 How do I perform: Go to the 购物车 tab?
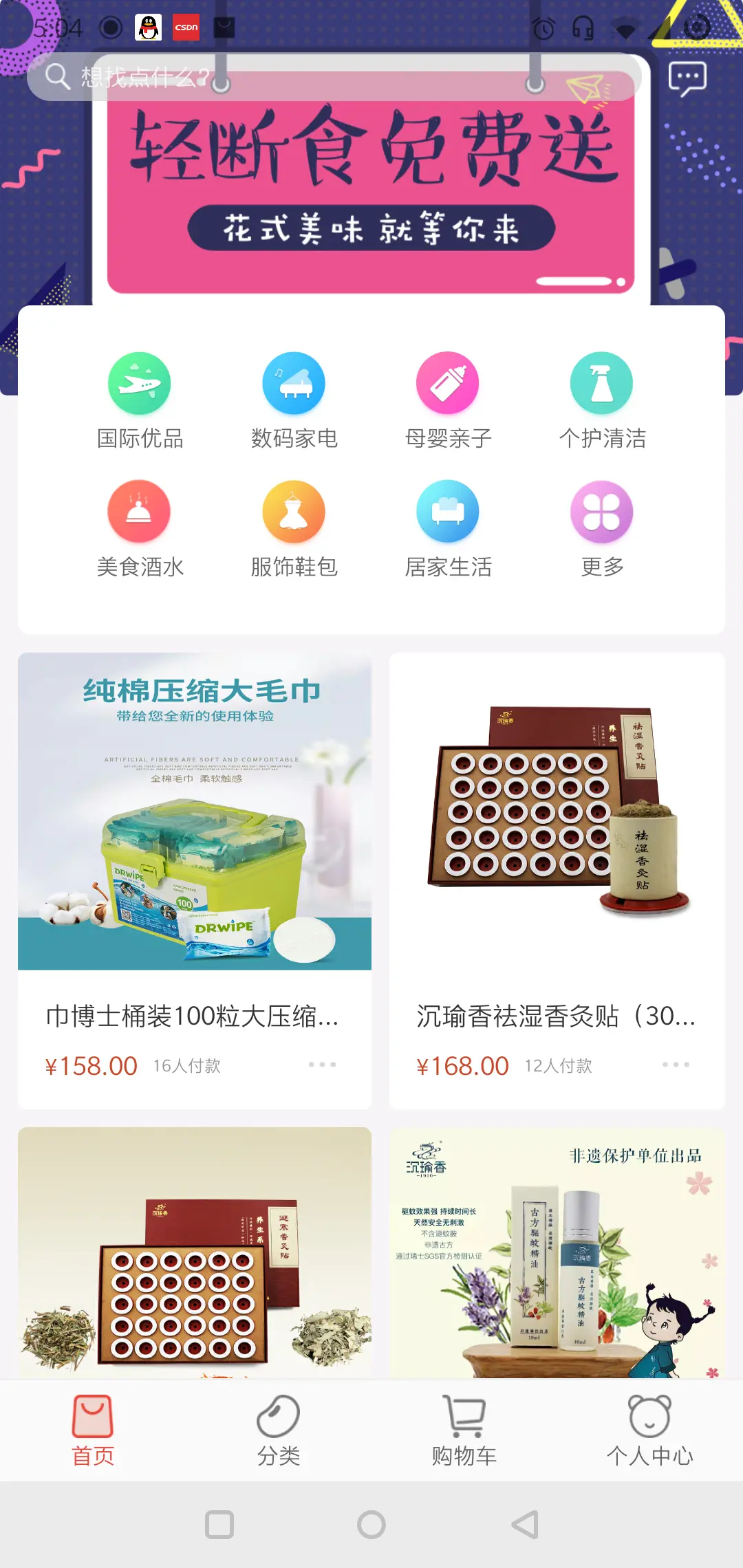pos(464,1430)
